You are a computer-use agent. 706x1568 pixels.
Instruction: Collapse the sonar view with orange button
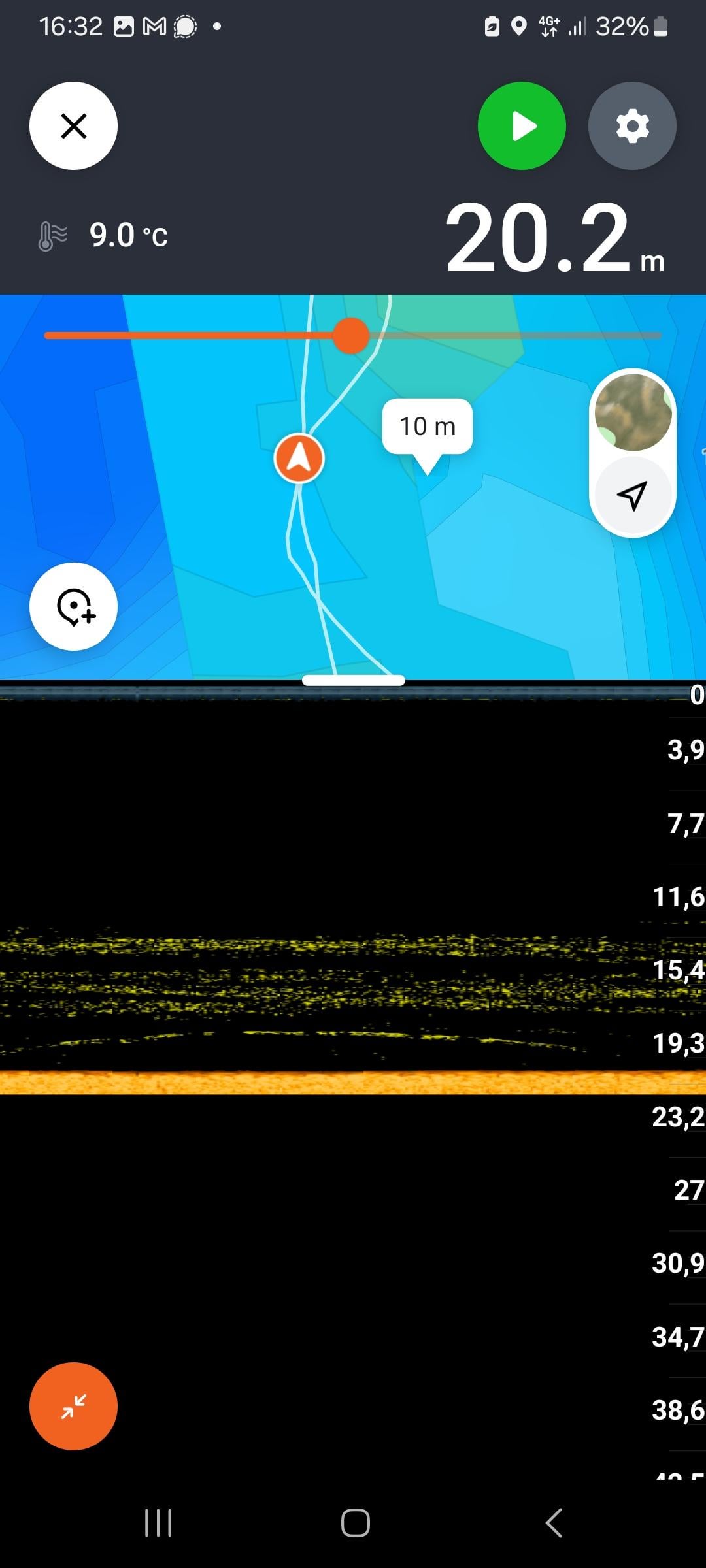(73, 1406)
